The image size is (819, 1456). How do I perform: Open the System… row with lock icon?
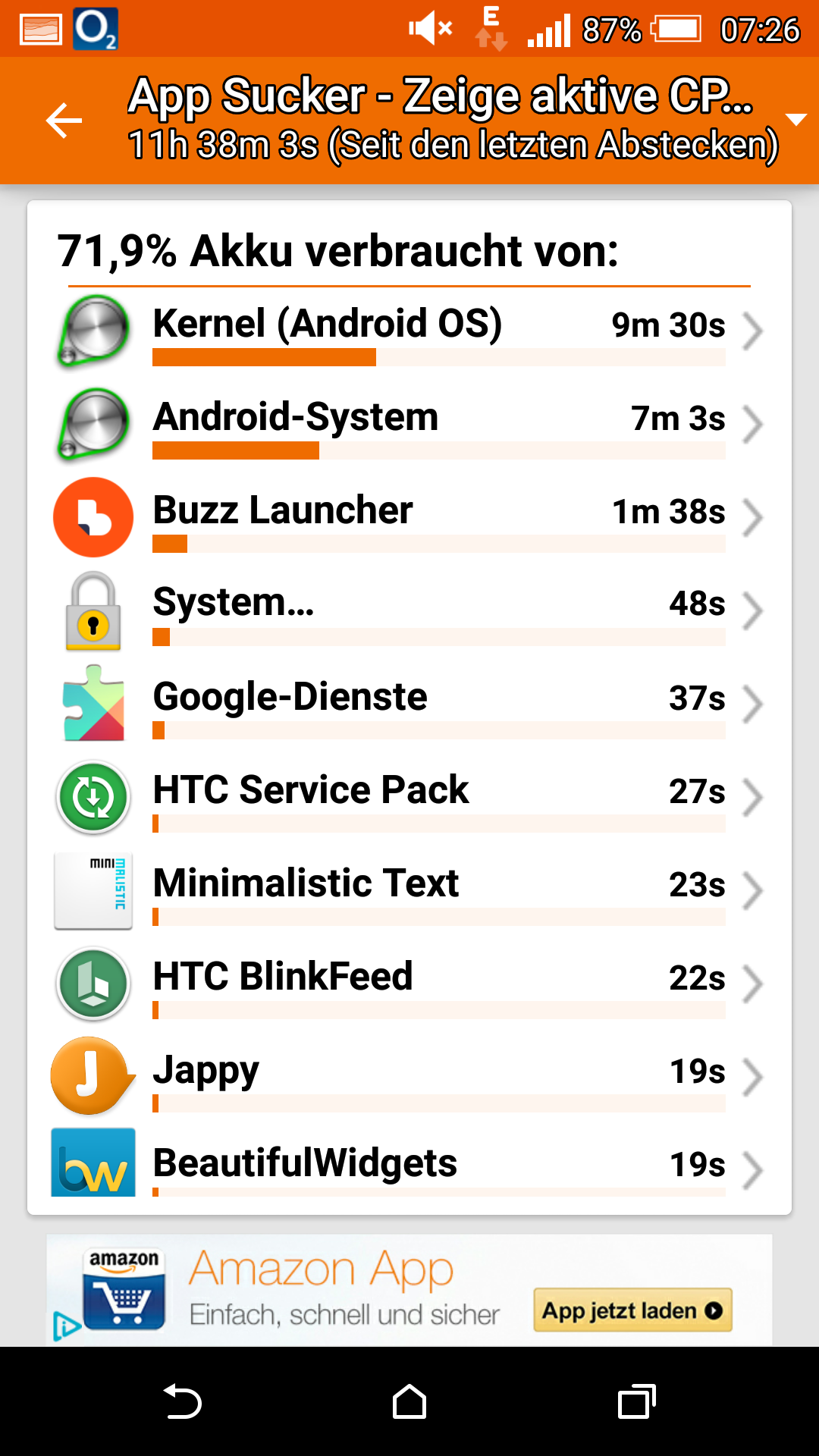pyautogui.click(x=409, y=611)
